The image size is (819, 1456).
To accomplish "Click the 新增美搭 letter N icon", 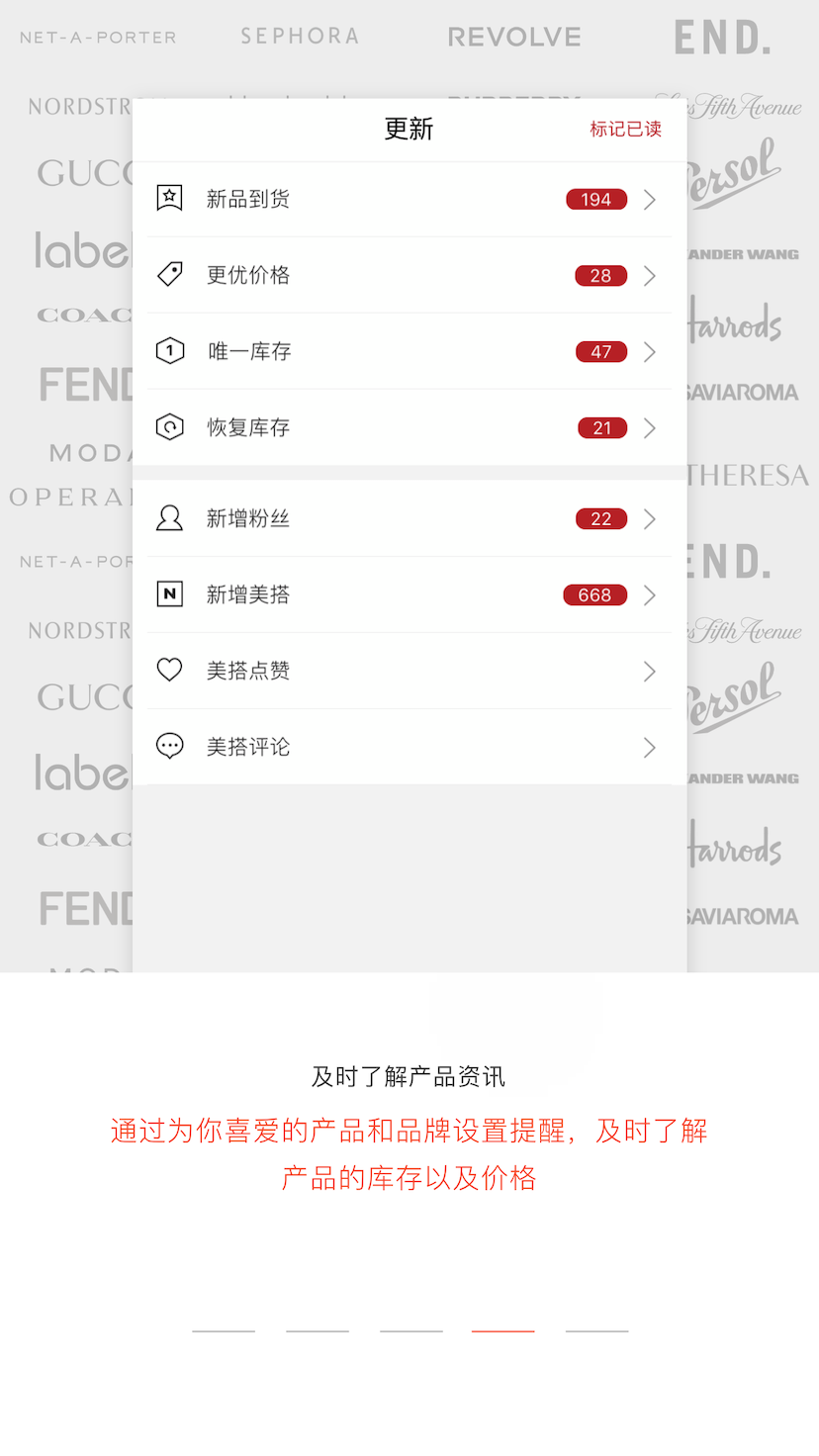I will 169,593.
